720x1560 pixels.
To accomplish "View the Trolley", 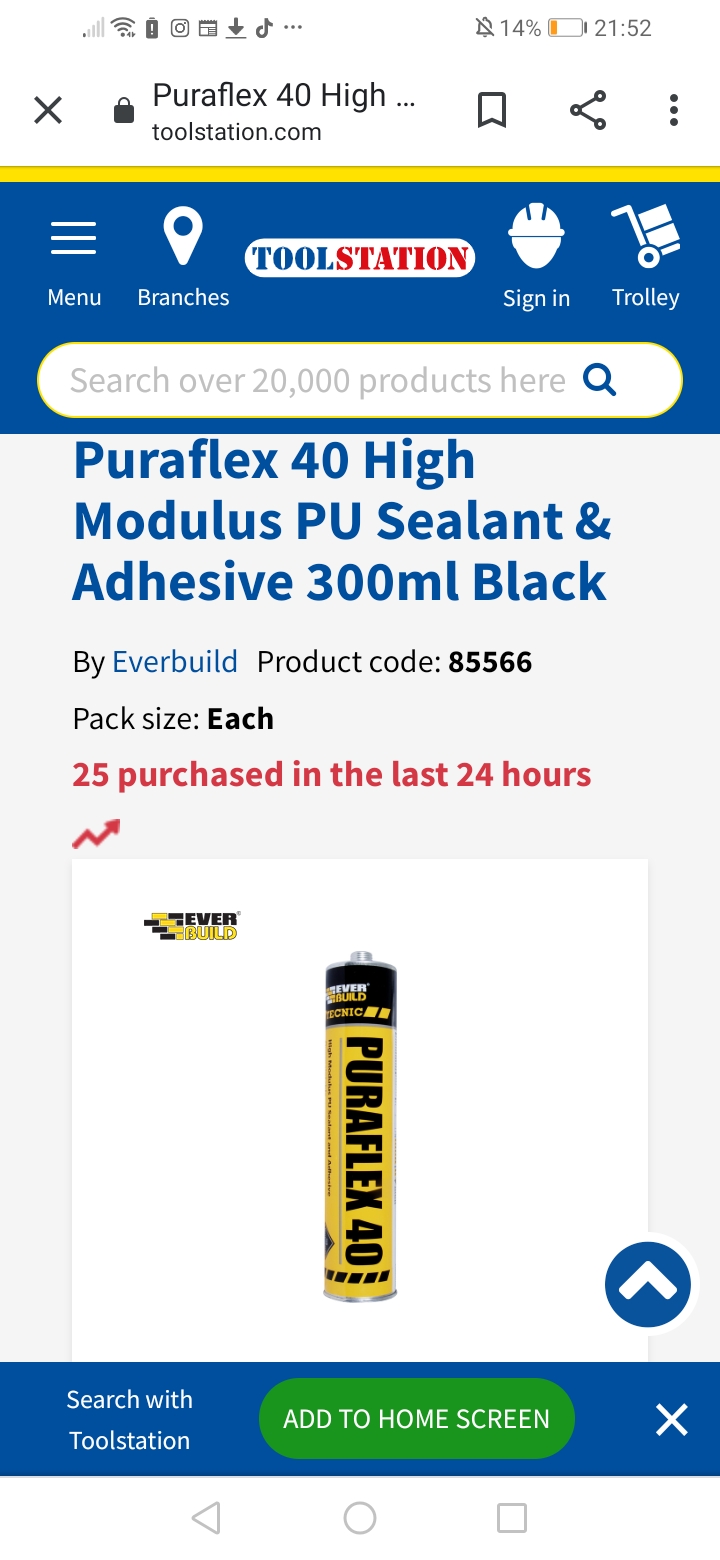I will point(646,257).
